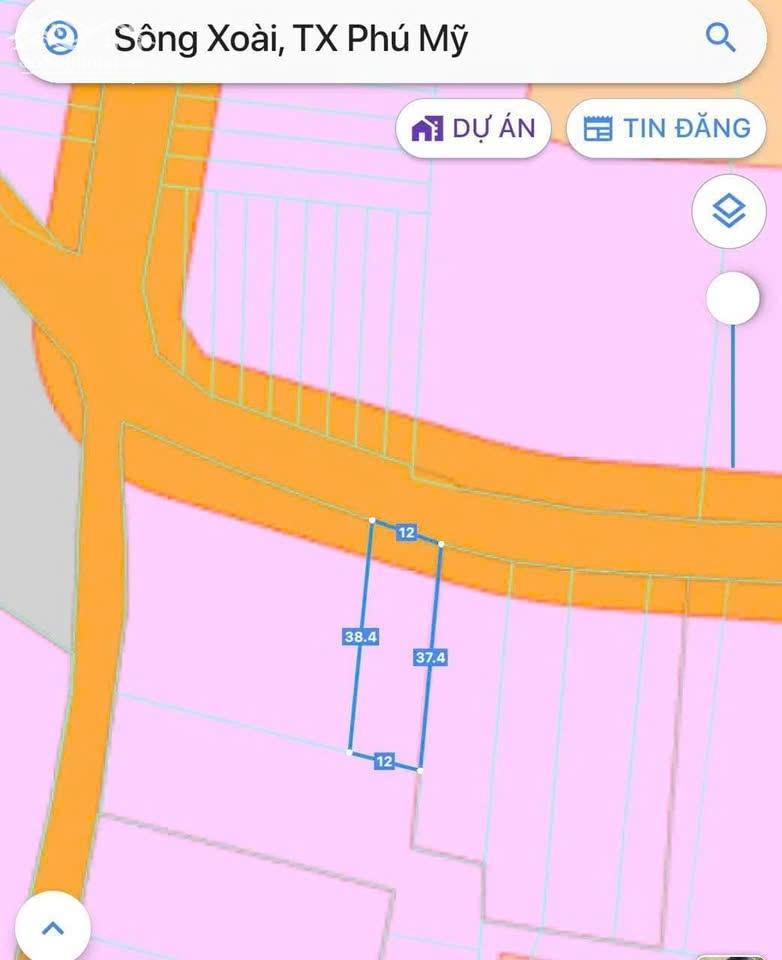
Task: Expand the bottom panel with the up chevron
Action: click(53, 927)
